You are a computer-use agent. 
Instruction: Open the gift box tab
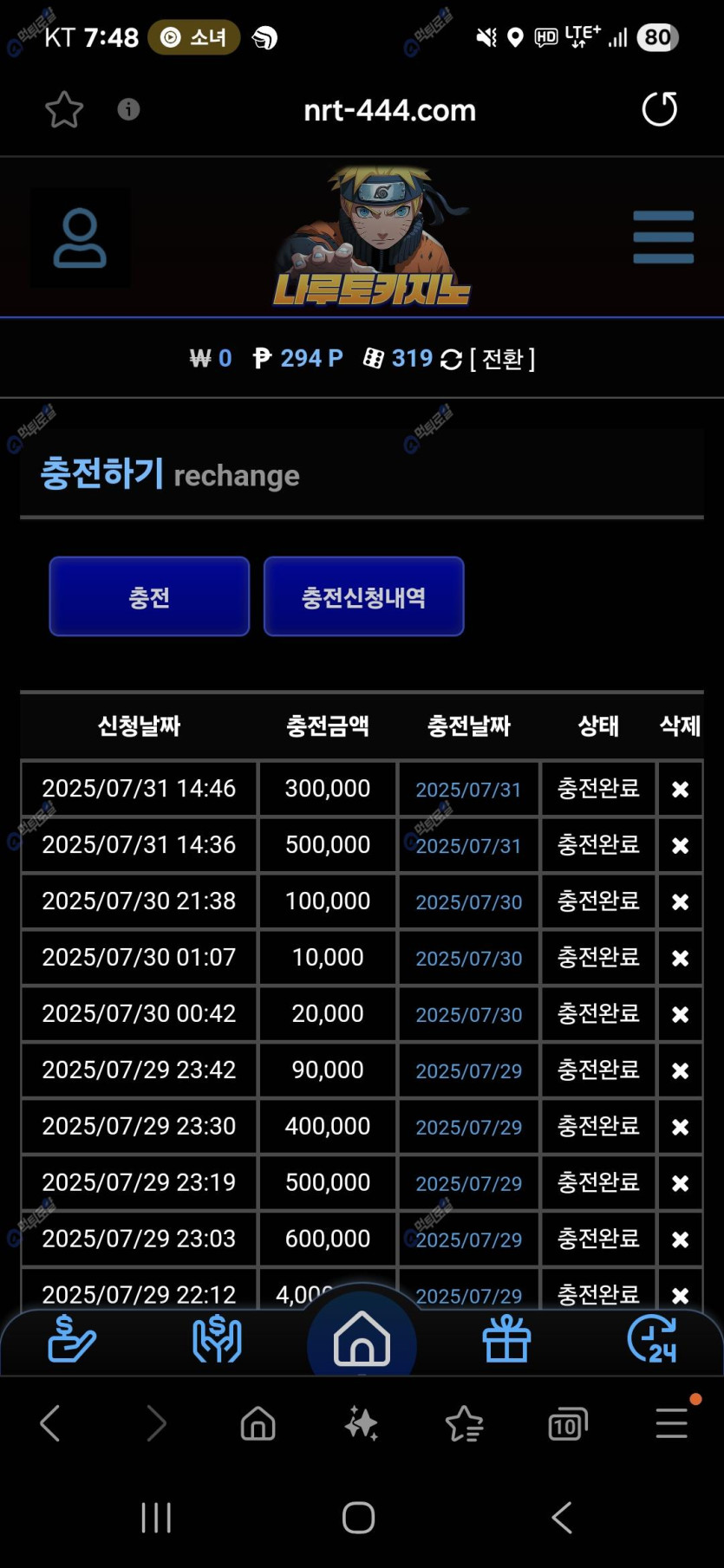(x=506, y=1339)
